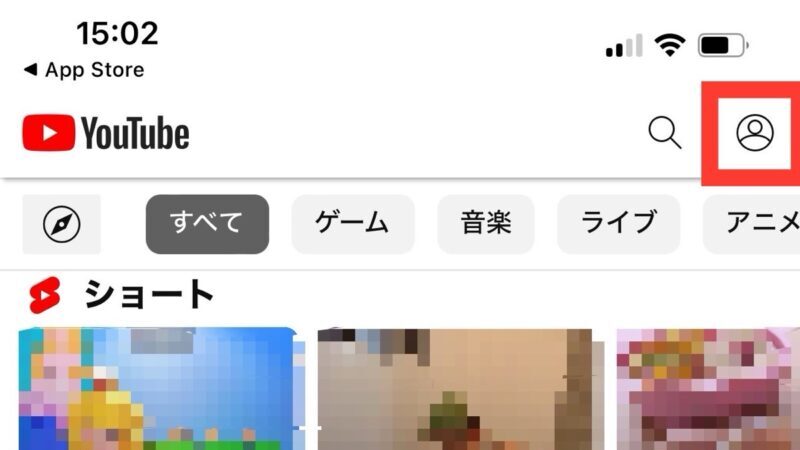Return to App Store via back link
The width and height of the screenshot is (800, 450).
pos(84,70)
